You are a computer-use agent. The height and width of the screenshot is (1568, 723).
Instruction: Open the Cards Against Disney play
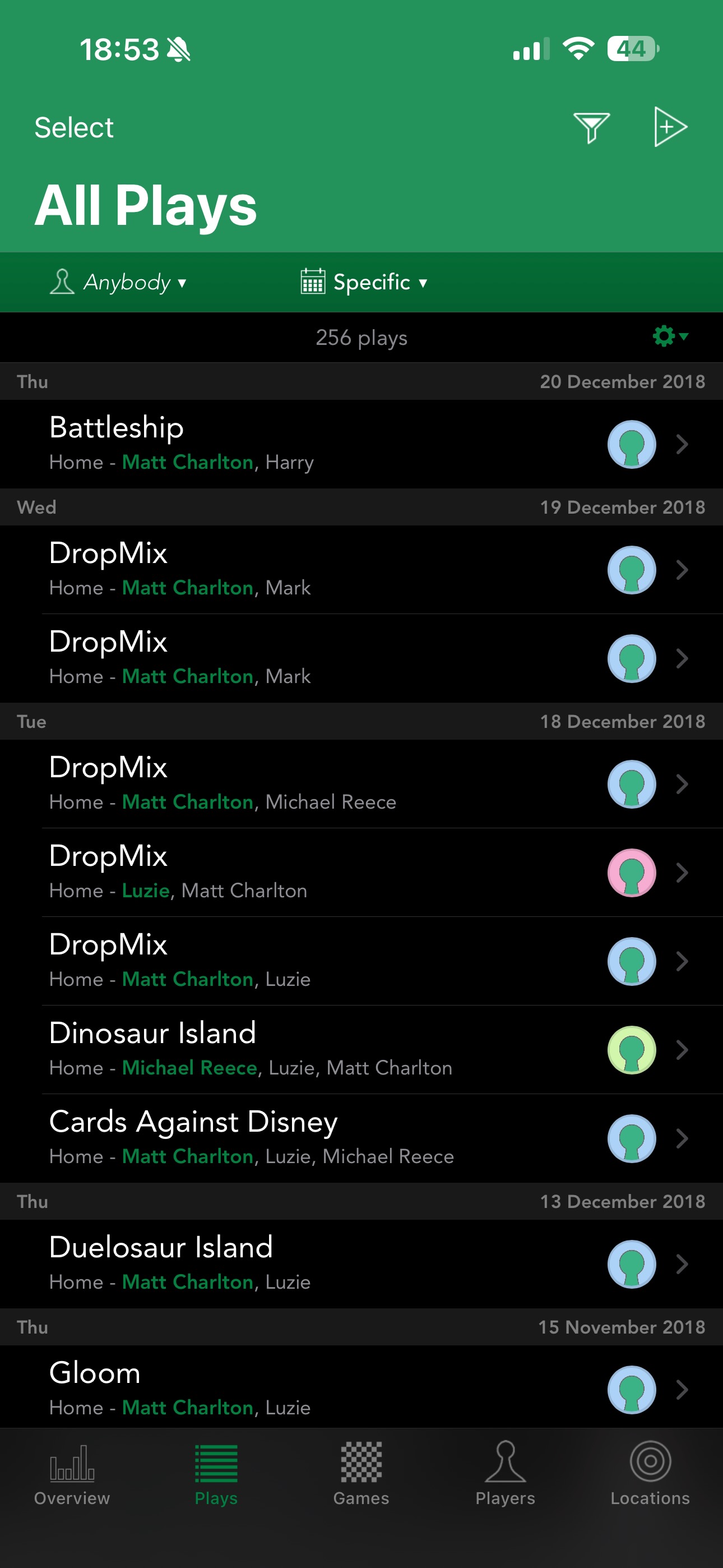click(x=361, y=1138)
